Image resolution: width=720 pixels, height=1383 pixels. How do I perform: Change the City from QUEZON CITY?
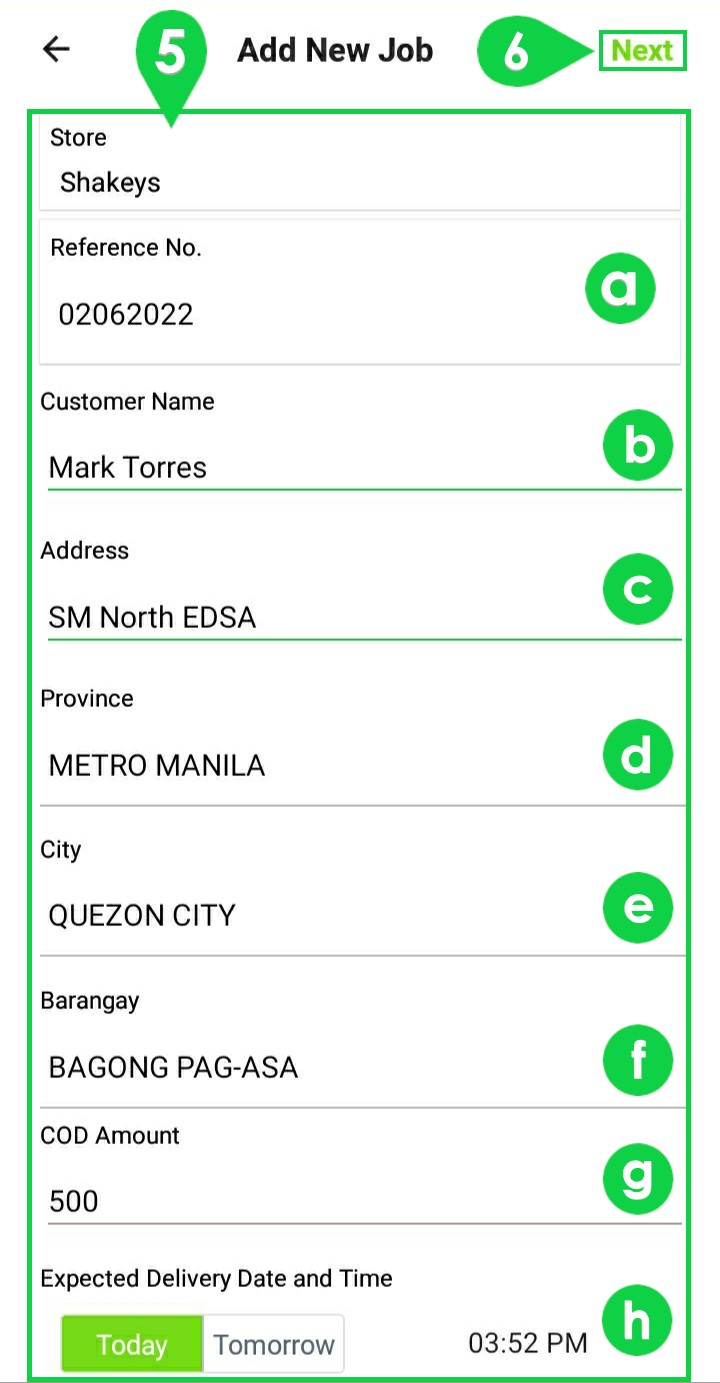tap(362, 916)
